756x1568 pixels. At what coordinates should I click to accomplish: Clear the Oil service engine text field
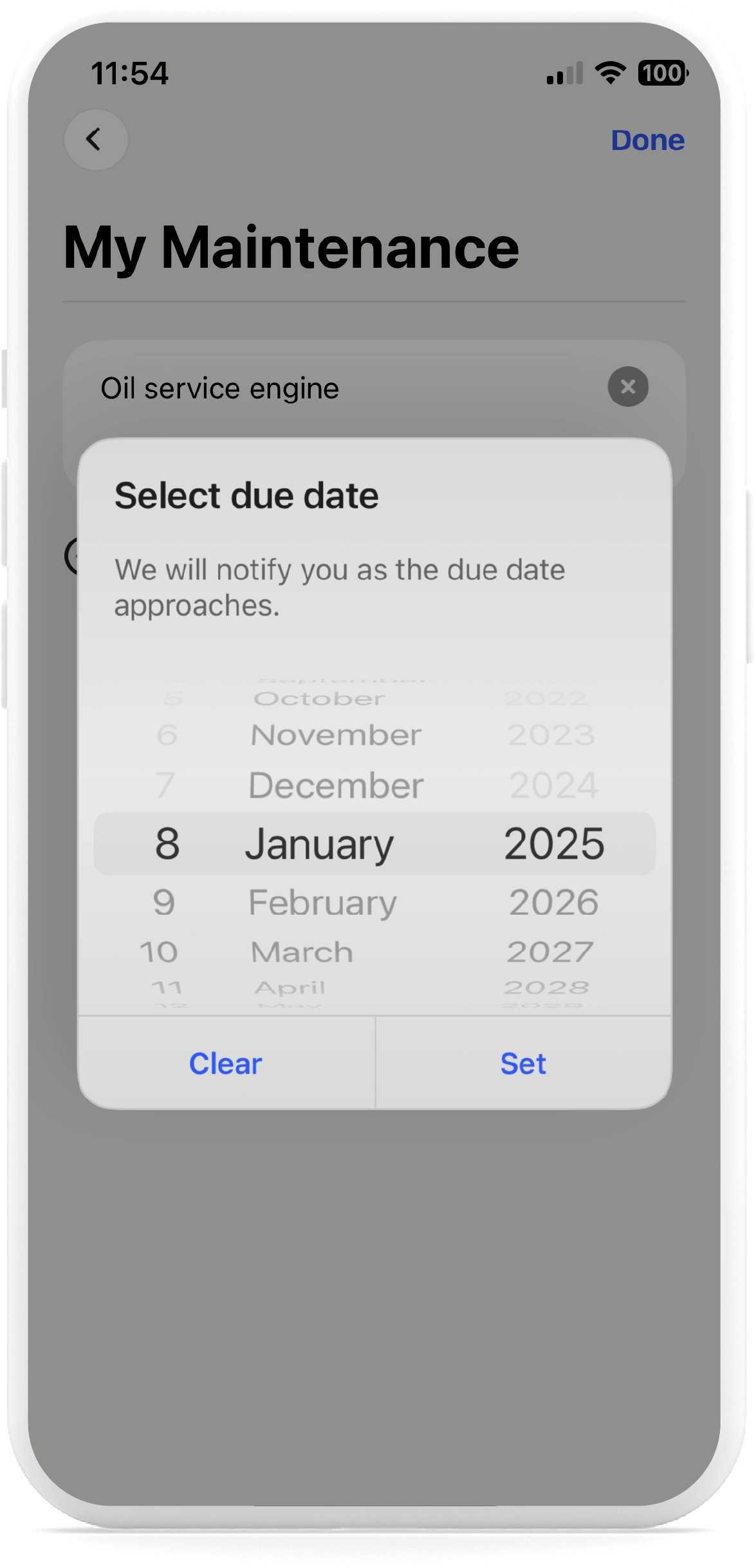(627, 387)
